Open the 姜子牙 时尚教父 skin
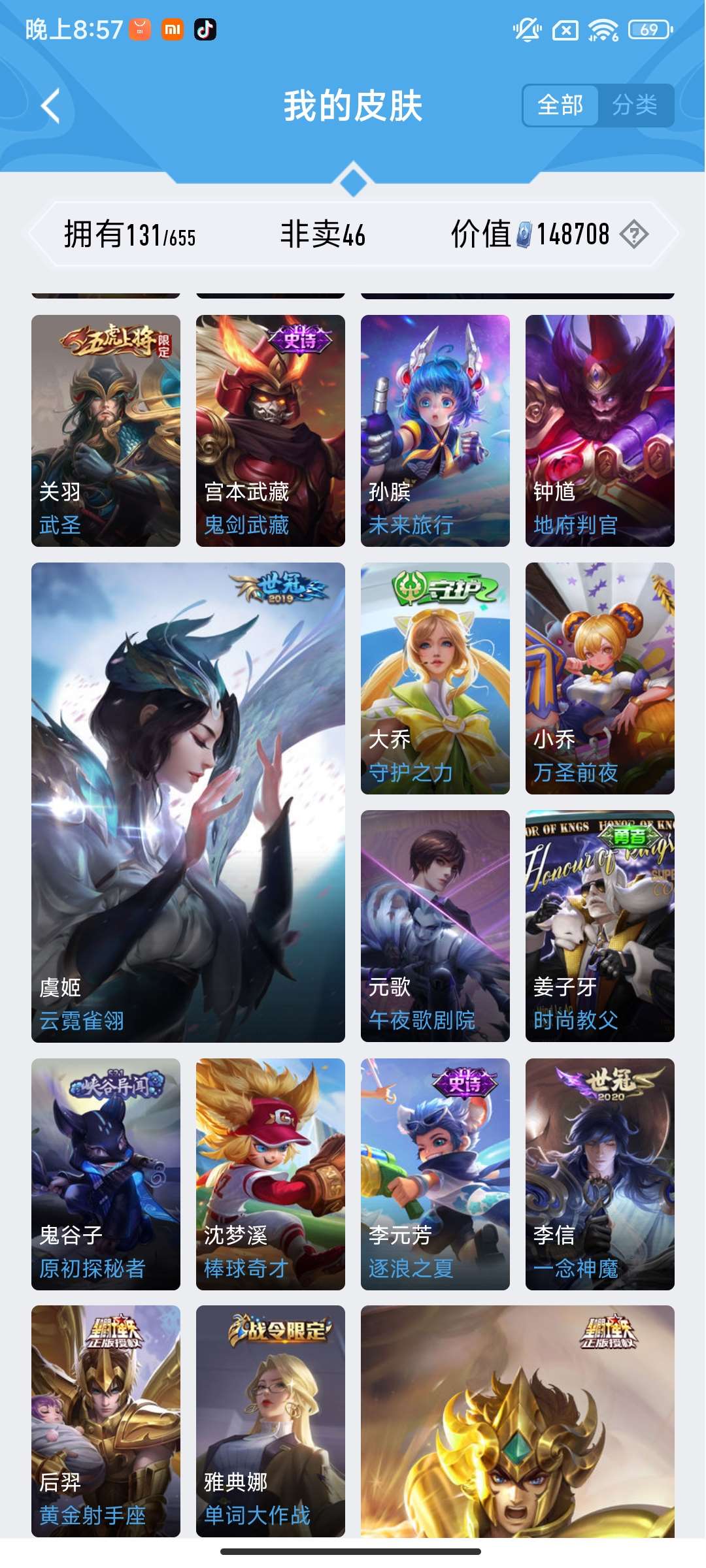Viewport: 706px width, 1568px height. coord(600,926)
